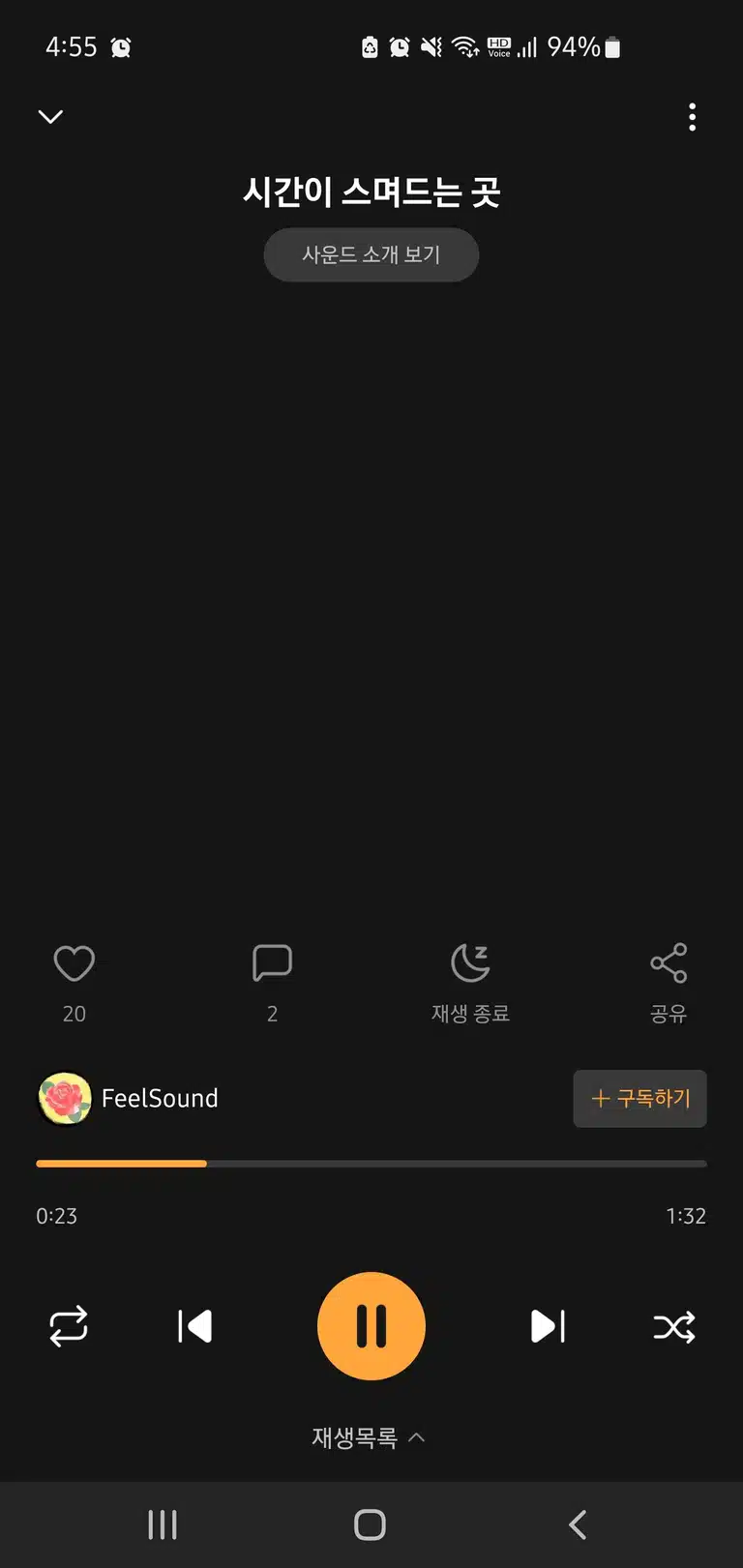The width and height of the screenshot is (743, 1568).
Task: Toggle the repeat mode
Action: click(69, 1326)
